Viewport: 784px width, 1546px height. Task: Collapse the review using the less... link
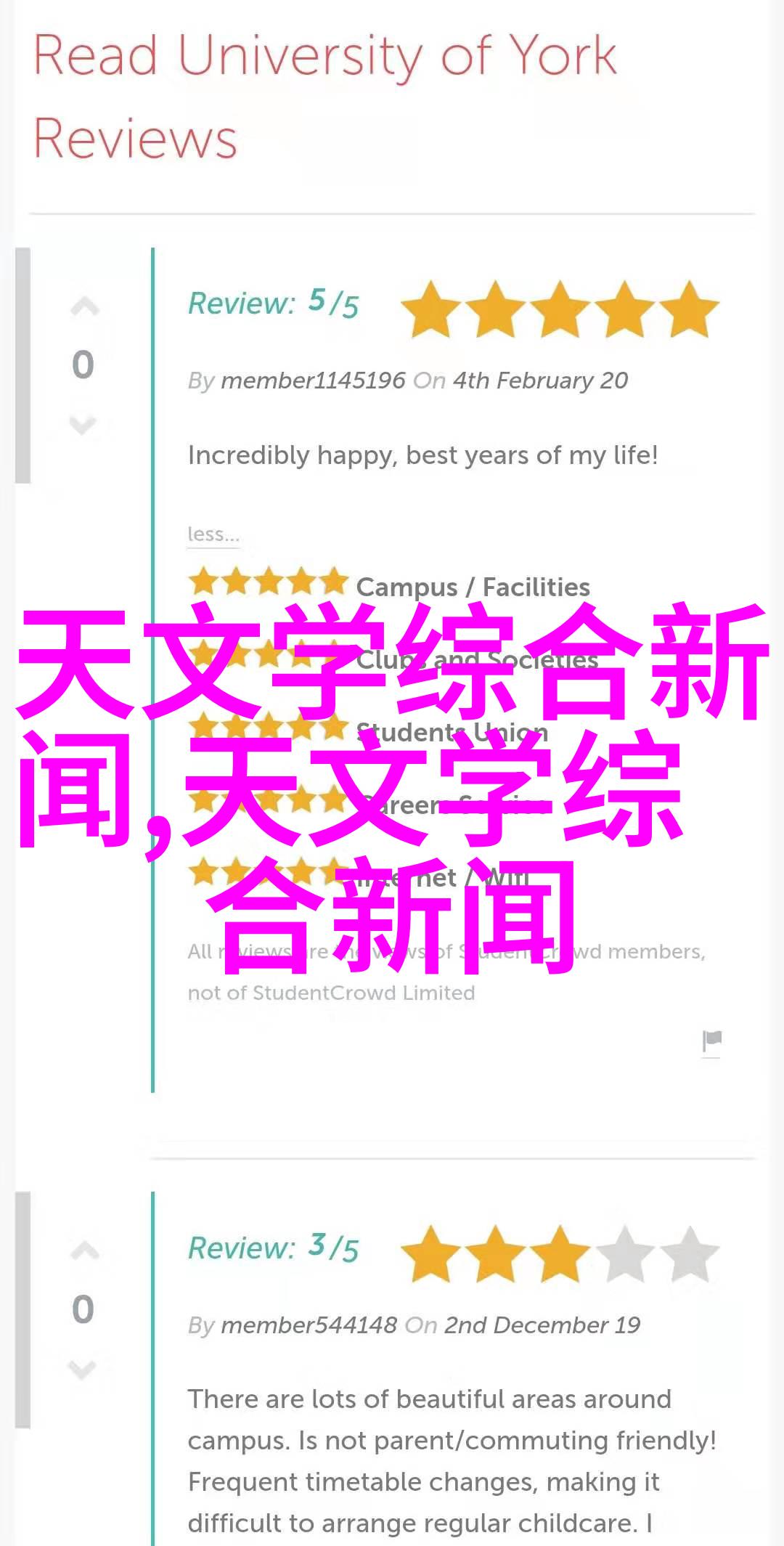coord(213,534)
